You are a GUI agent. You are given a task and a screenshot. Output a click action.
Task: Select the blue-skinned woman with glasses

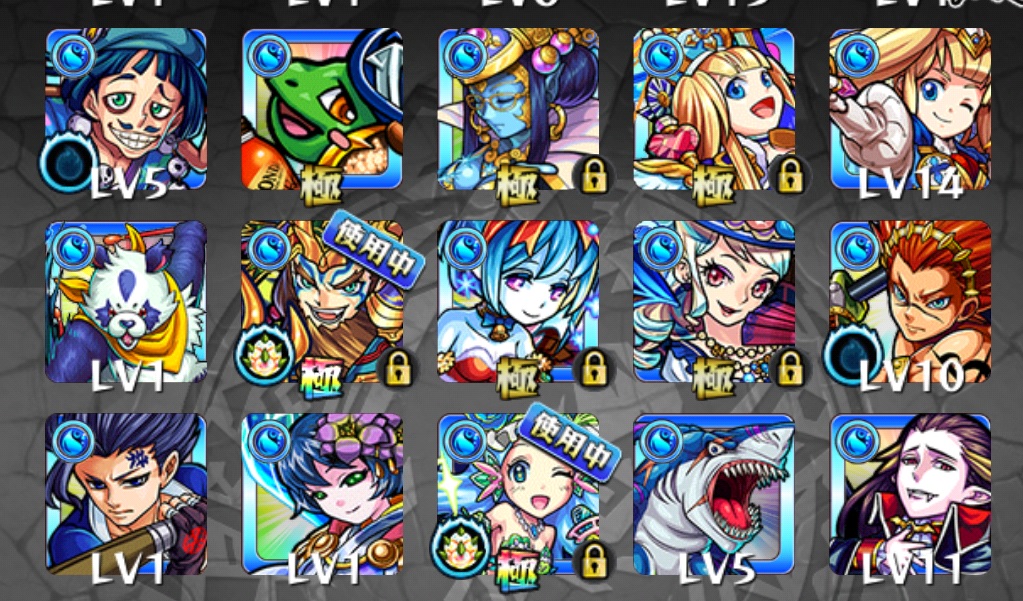(x=518, y=109)
